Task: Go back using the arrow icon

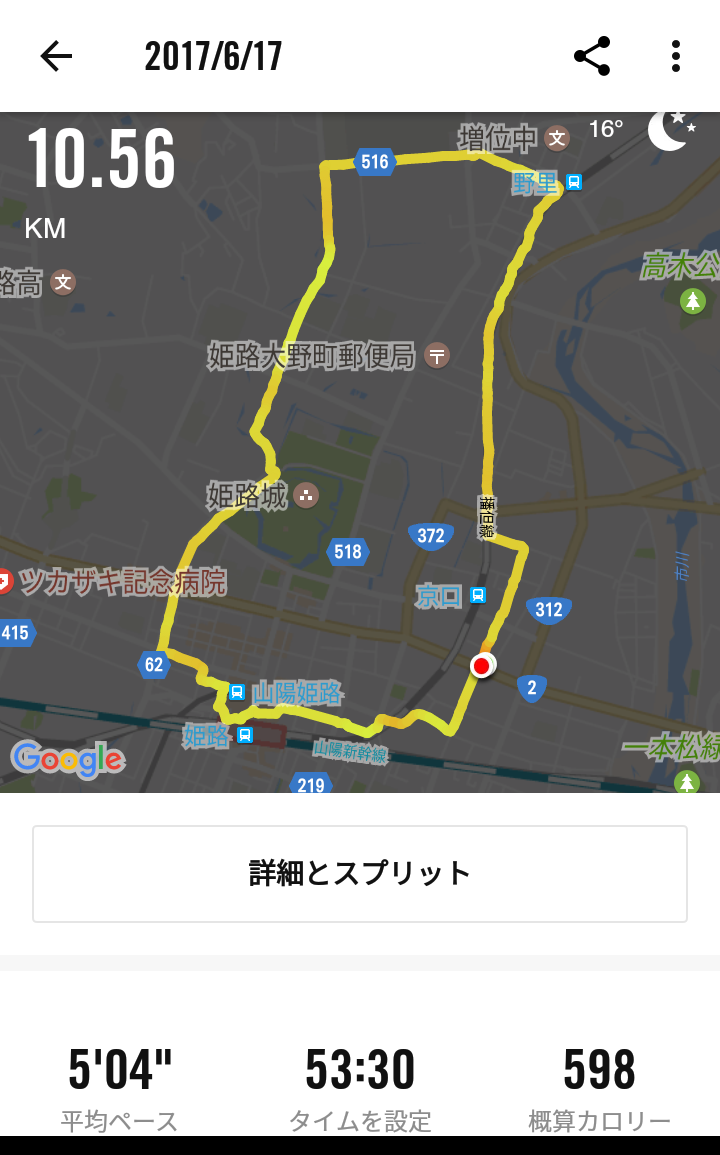Action: 56,56
